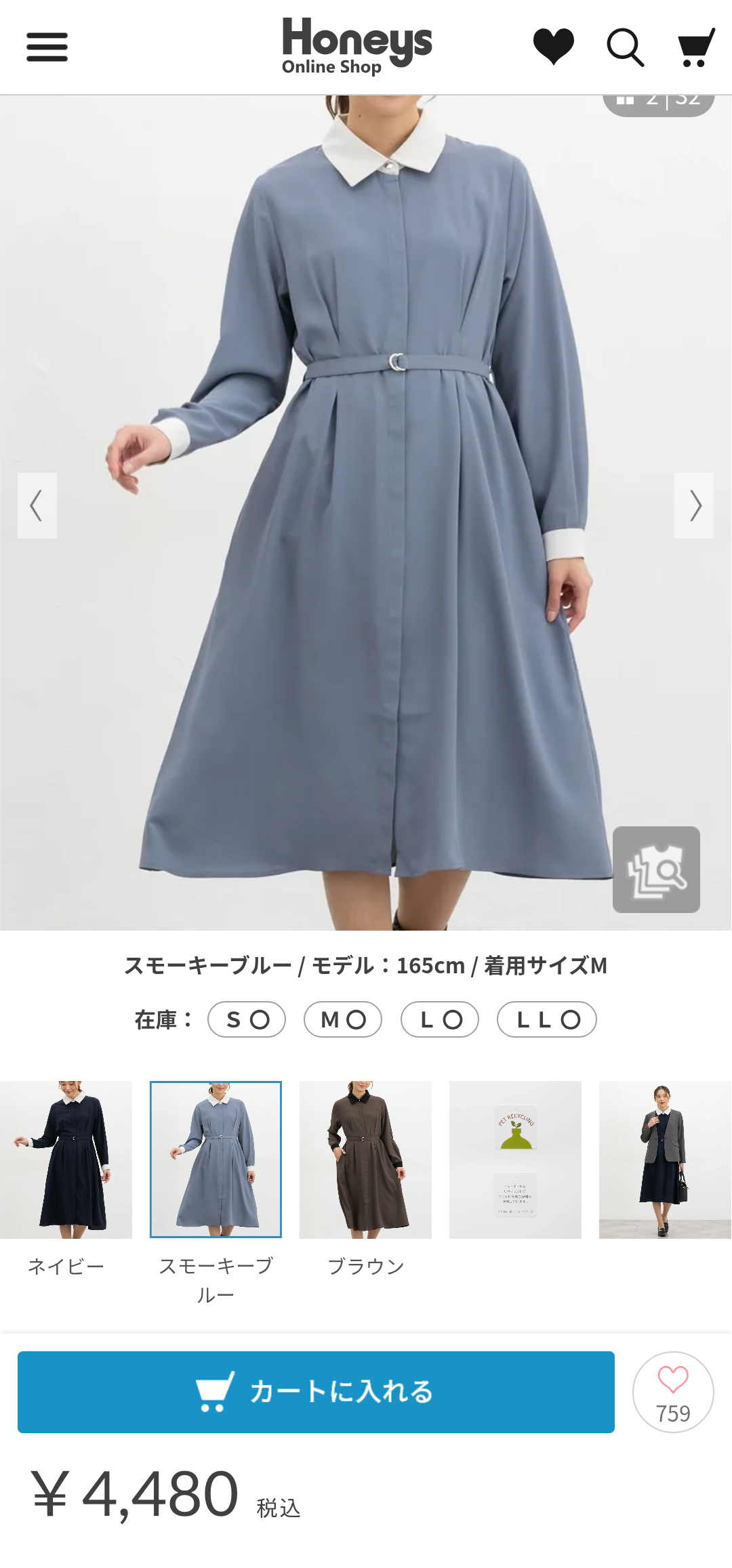This screenshot has height=1568, width=732.
Task: Add item to favorites with 759 heart
Action: pos(672,1392)
